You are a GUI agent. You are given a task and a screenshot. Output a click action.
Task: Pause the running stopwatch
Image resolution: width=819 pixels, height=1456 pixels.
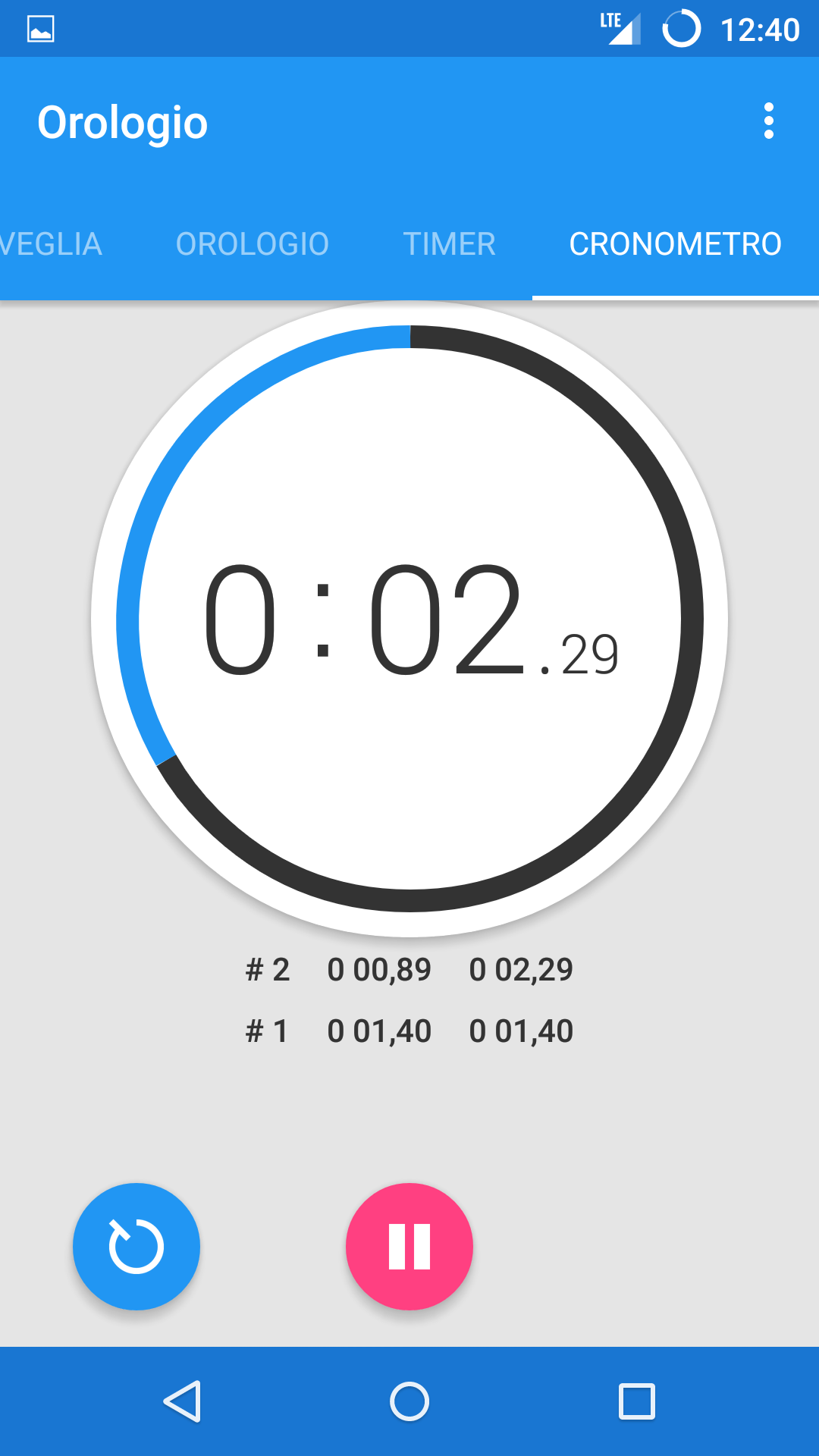[x=409, y=1247]
